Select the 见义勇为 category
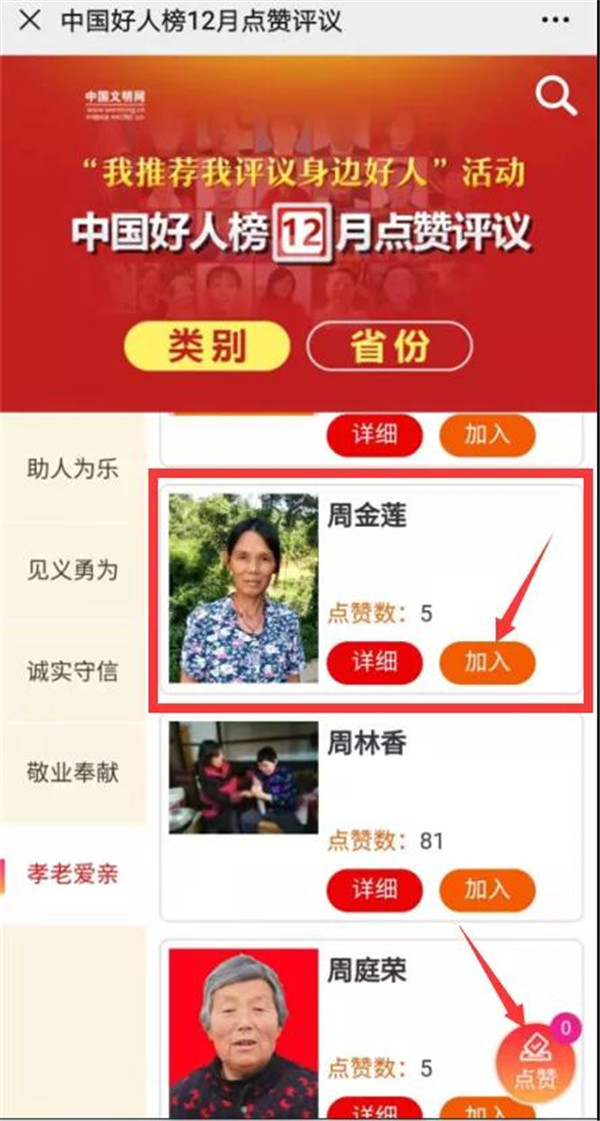The height and width of the screenshot is (1121, 600). [73, 570]
